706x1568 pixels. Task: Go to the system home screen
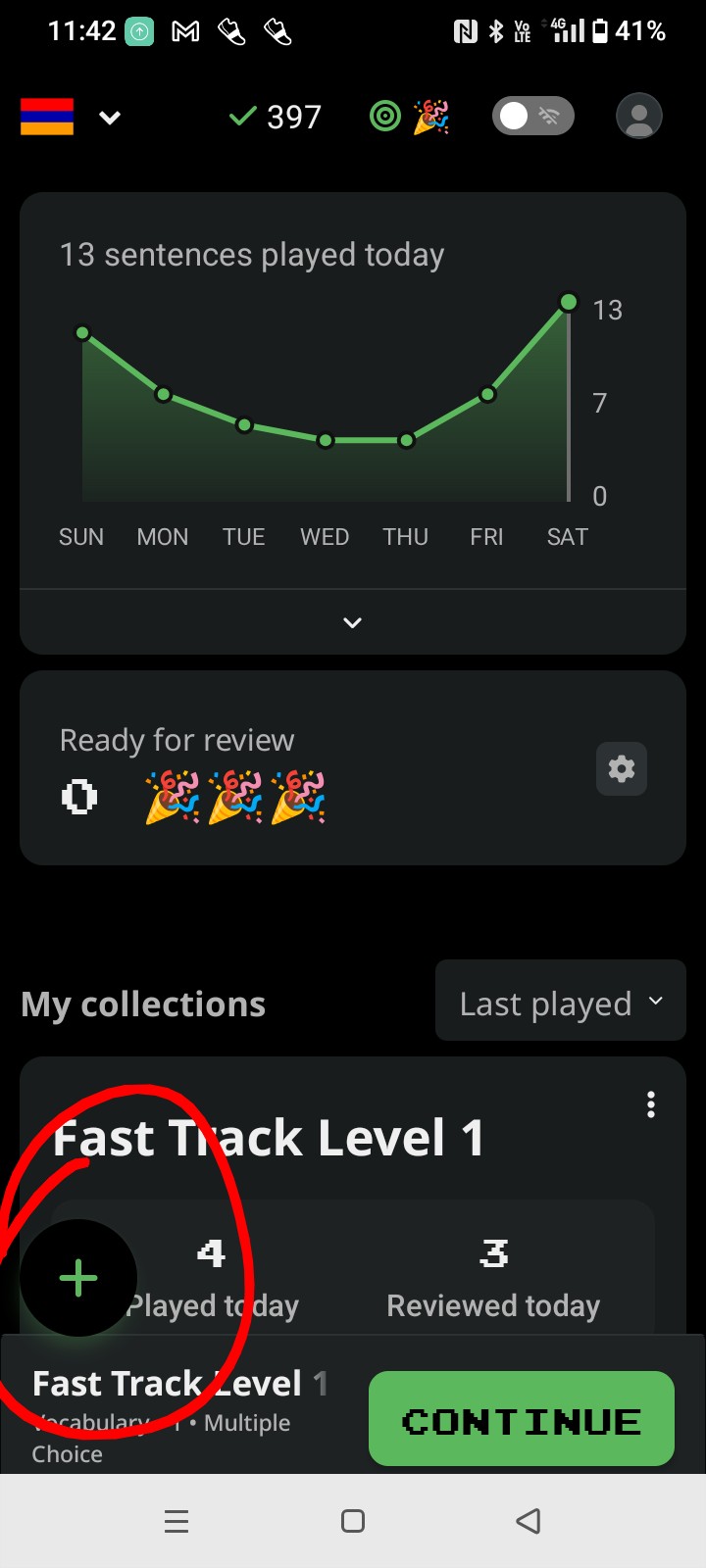(x=353, y=1521)
